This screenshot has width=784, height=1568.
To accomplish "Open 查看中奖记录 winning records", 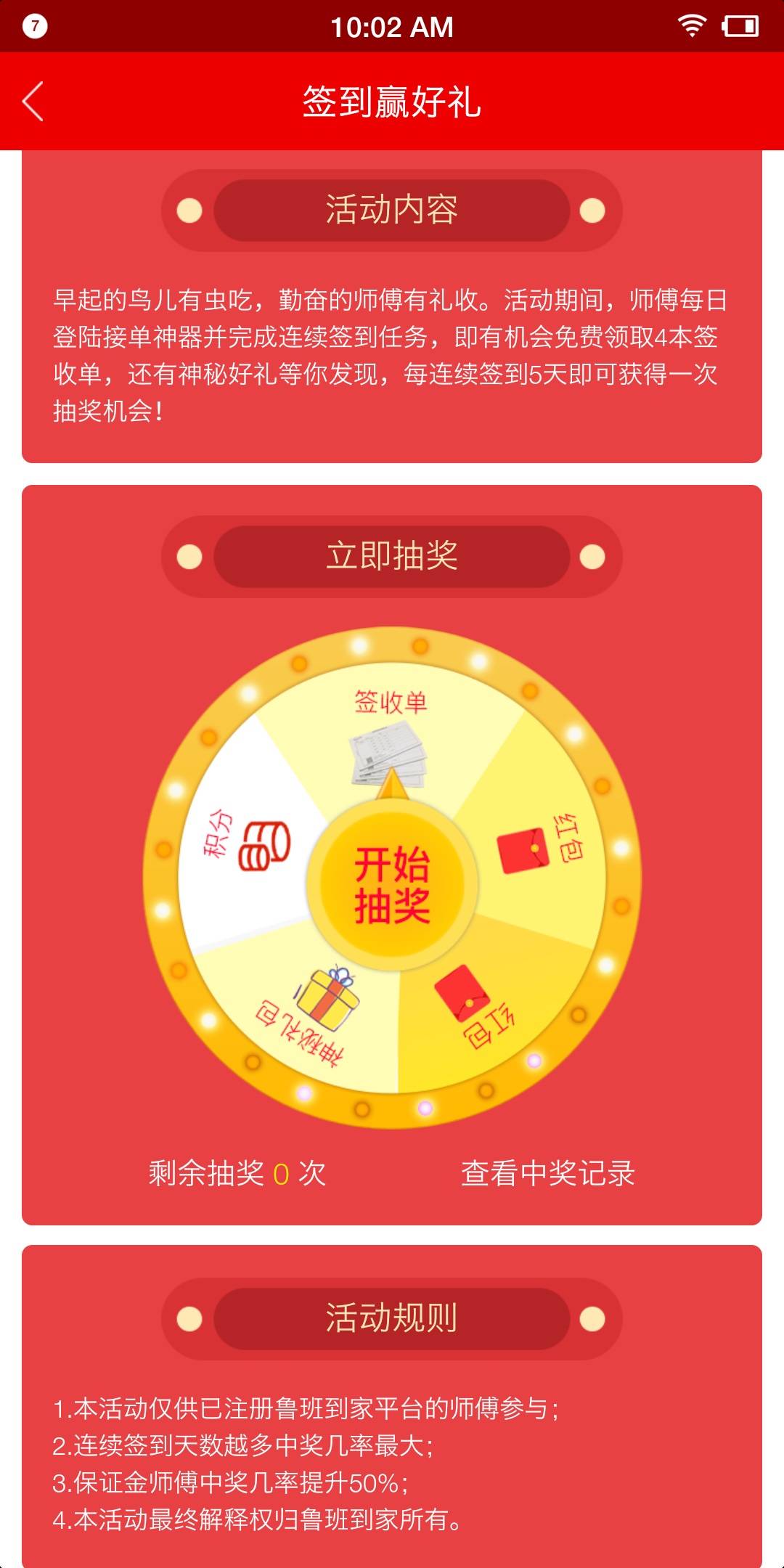I will (548, 1173).
